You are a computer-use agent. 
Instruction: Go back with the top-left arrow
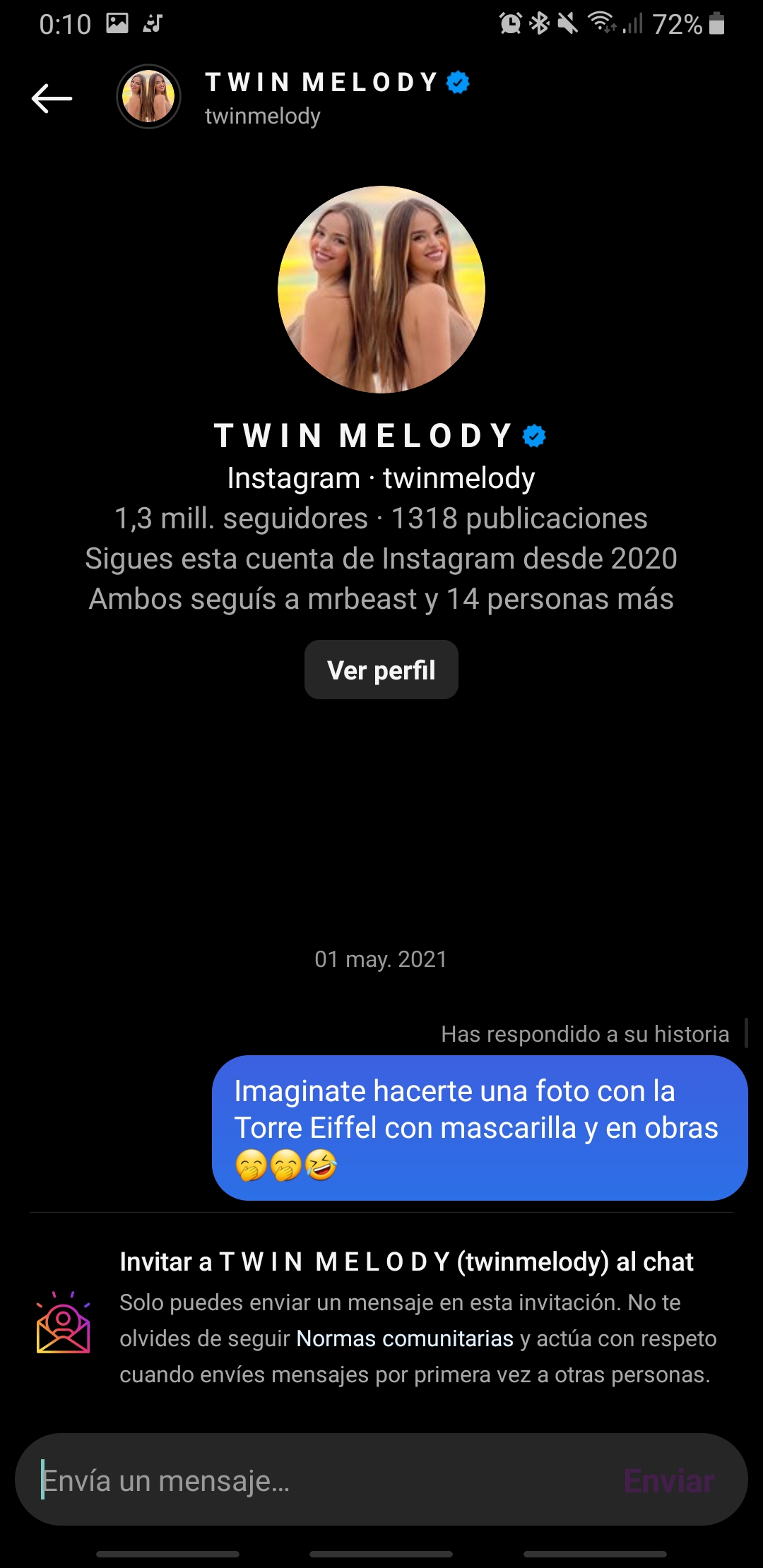pos(52,98)
